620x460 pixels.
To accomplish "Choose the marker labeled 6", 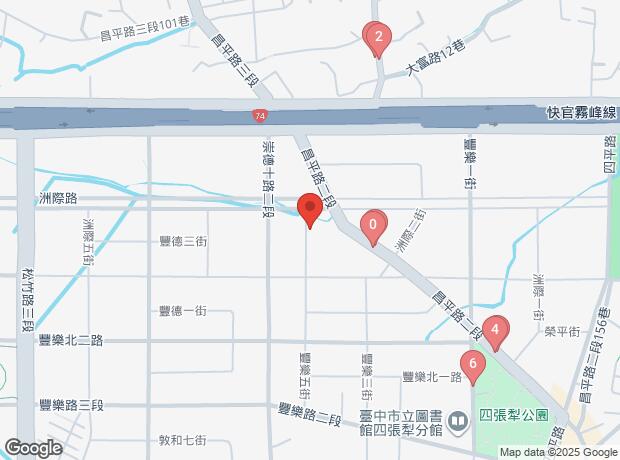I will click(x=472, y=364).
